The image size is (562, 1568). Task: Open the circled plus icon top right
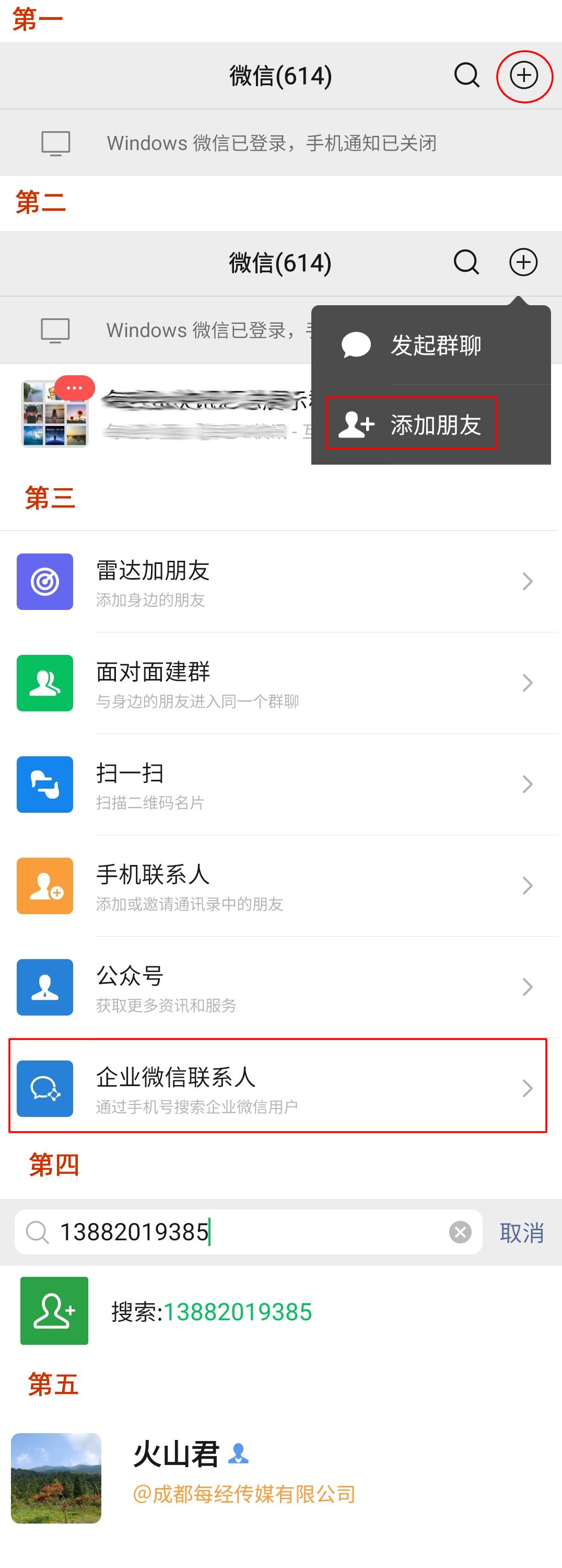click(524, 75)
